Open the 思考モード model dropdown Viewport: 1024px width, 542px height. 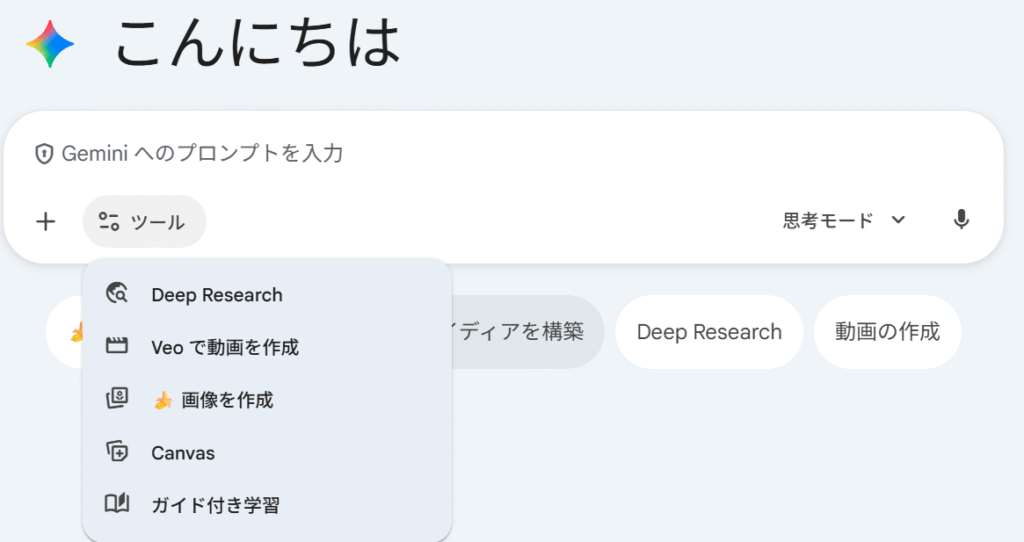(844, 220)
